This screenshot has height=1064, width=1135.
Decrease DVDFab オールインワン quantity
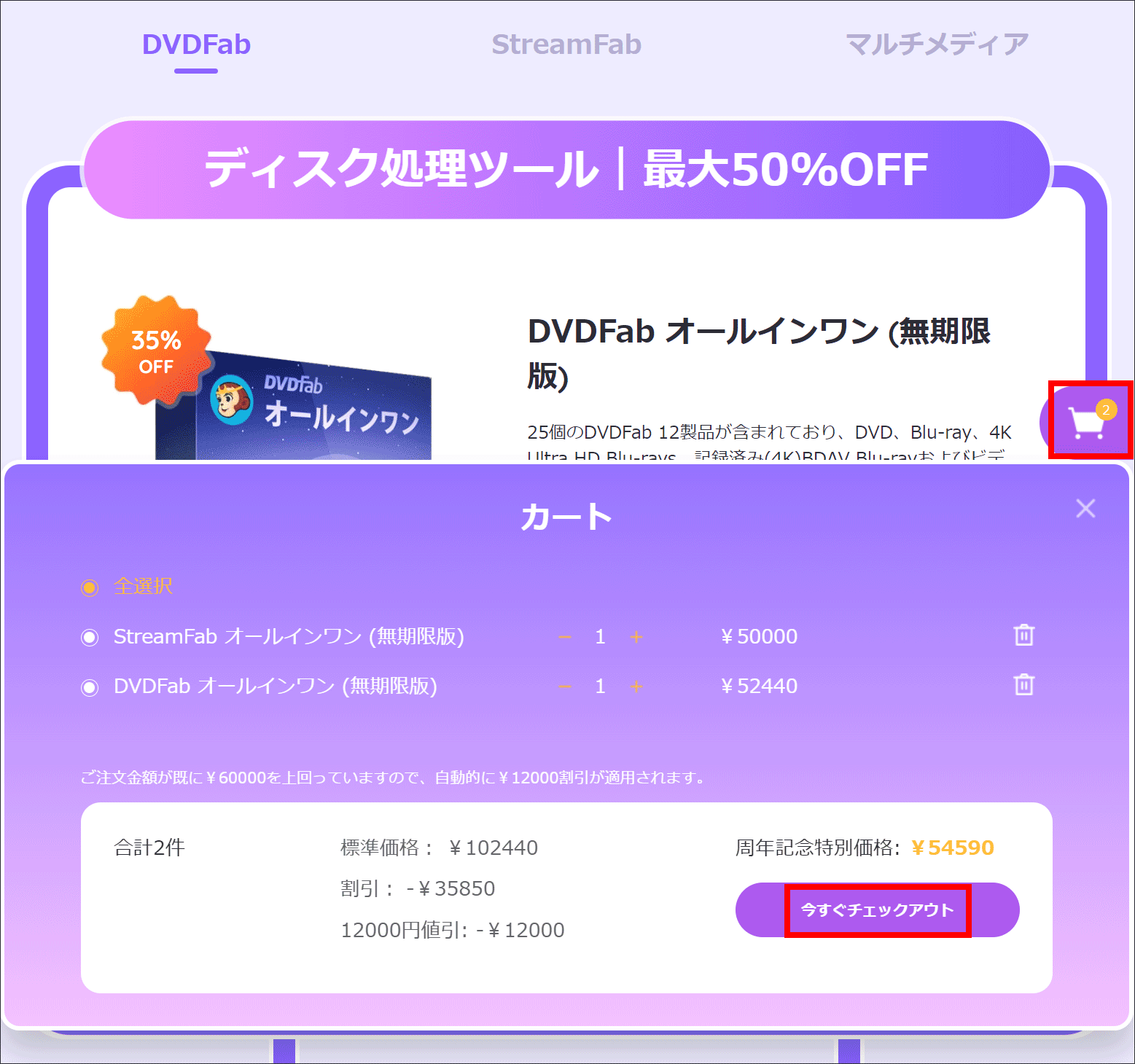[x=565, y=686]
